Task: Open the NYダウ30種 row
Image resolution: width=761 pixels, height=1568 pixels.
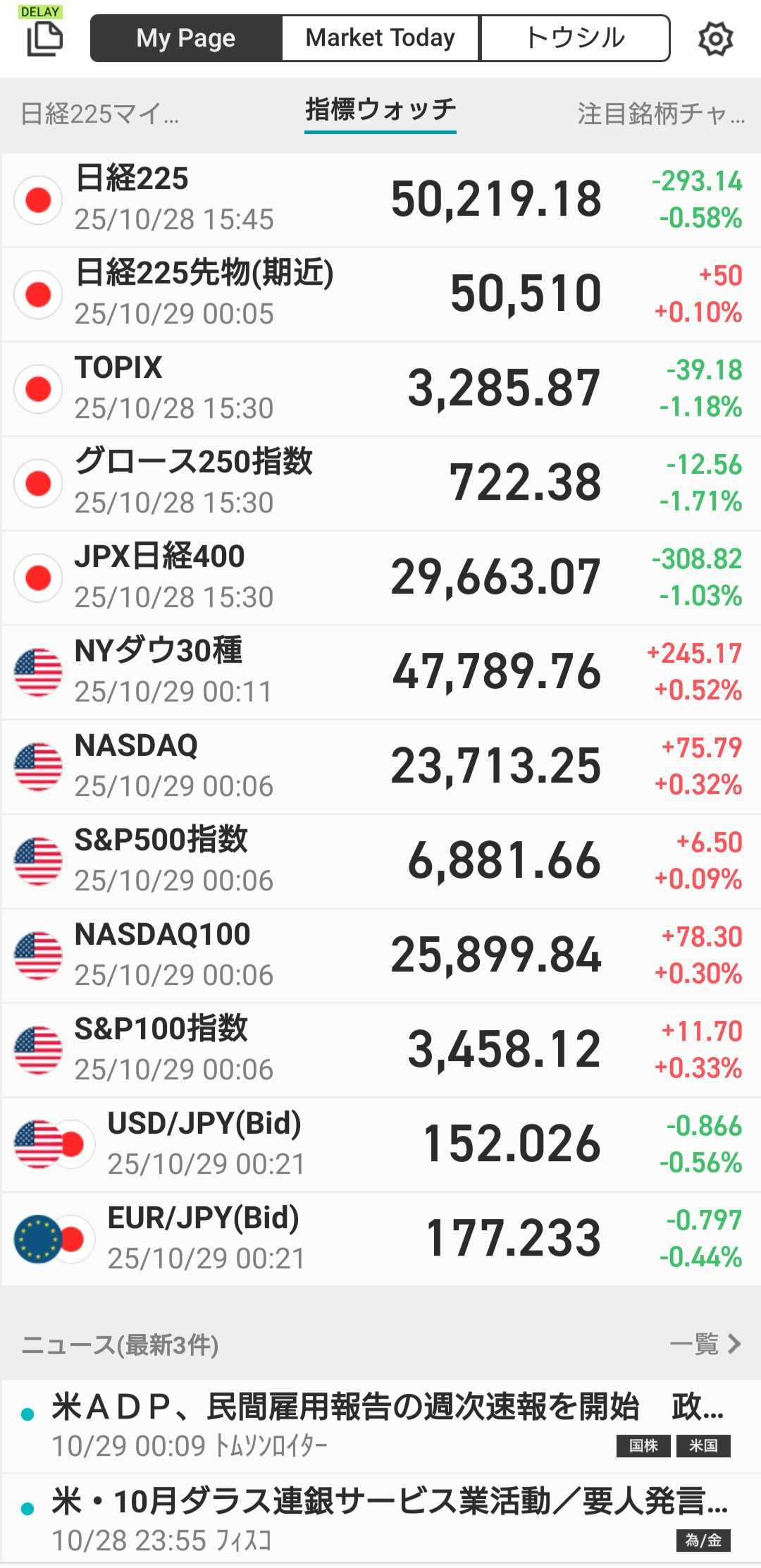Action: click(x=380, y=672)
